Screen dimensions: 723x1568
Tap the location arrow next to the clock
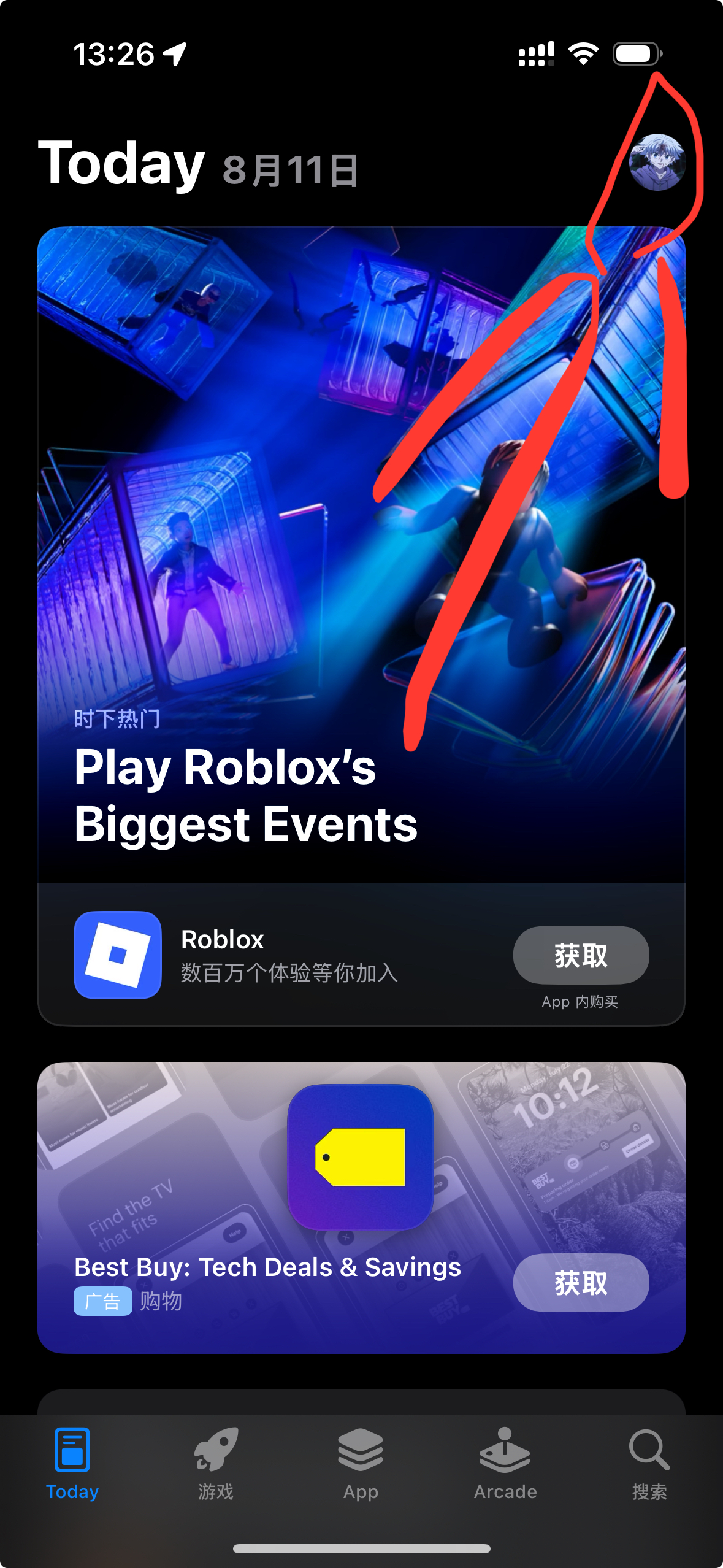tap(174, 55)
